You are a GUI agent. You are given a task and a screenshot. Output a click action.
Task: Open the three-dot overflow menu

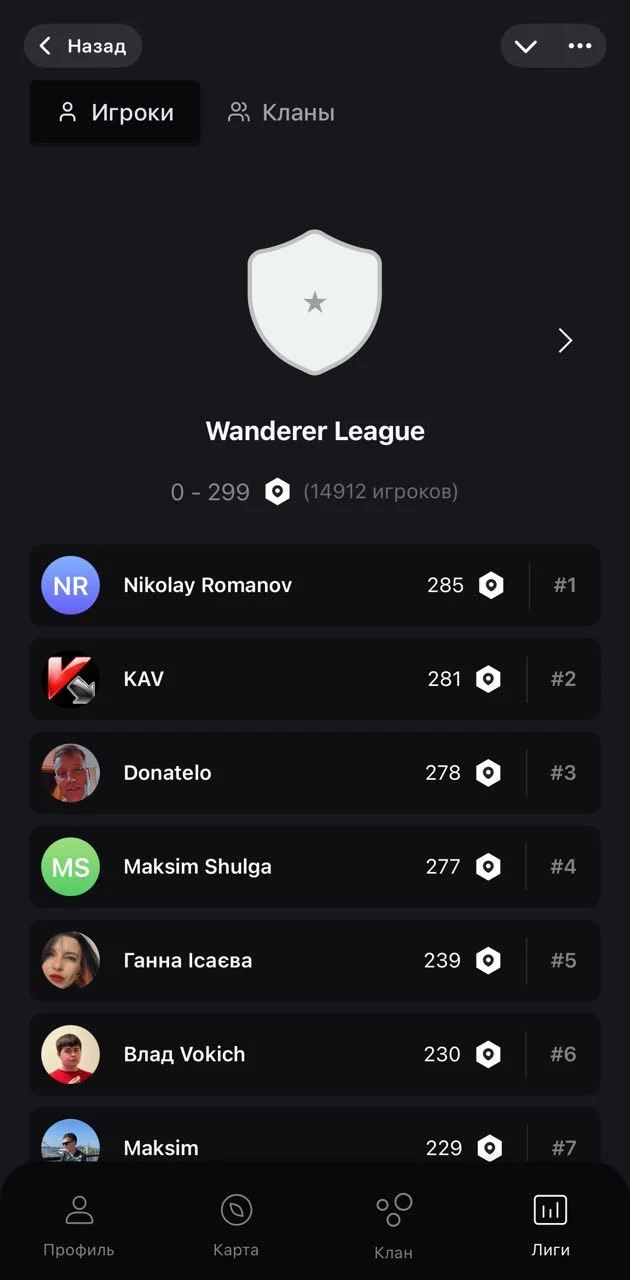pos(580,46)
